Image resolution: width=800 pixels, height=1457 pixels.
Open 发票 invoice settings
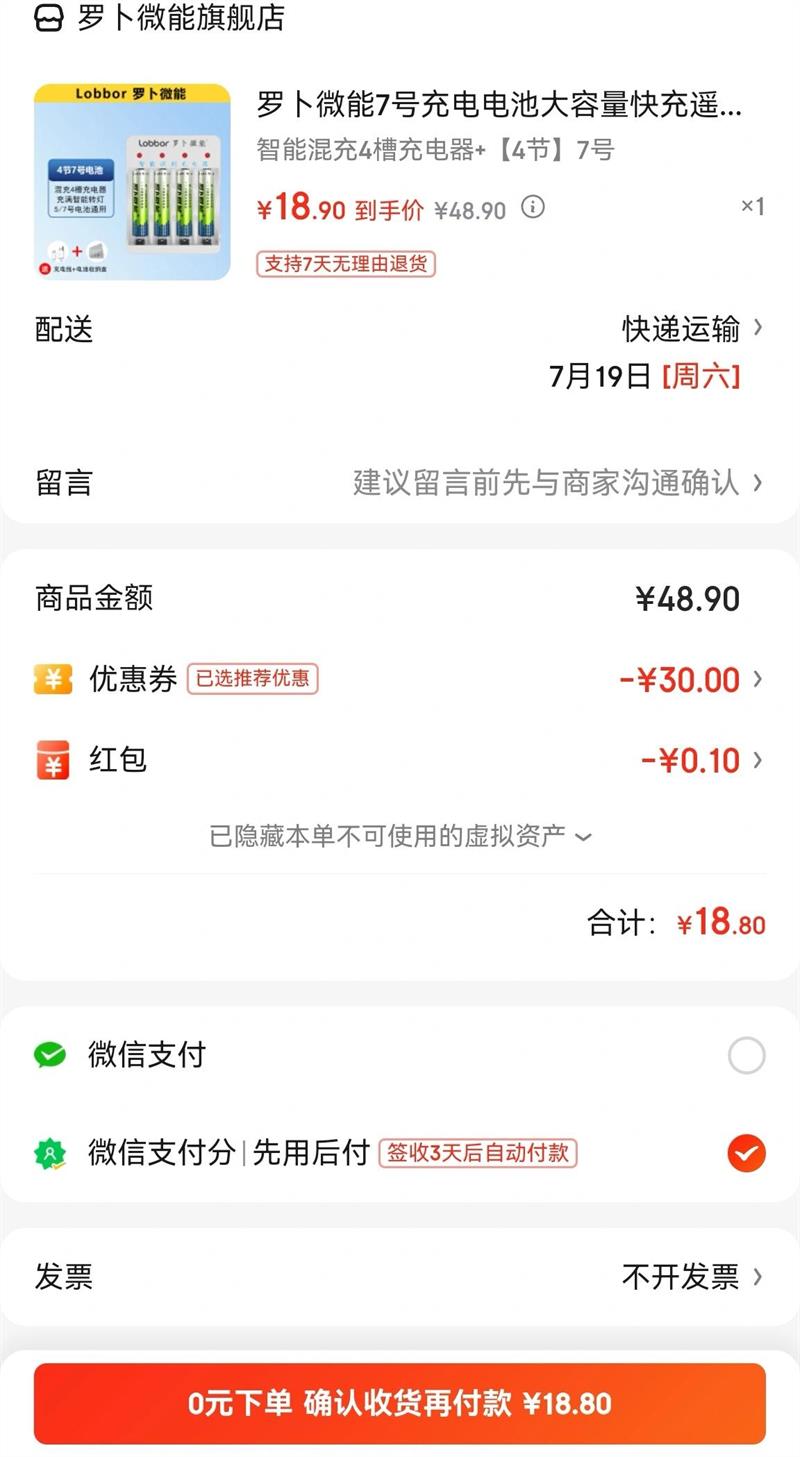690,1277
